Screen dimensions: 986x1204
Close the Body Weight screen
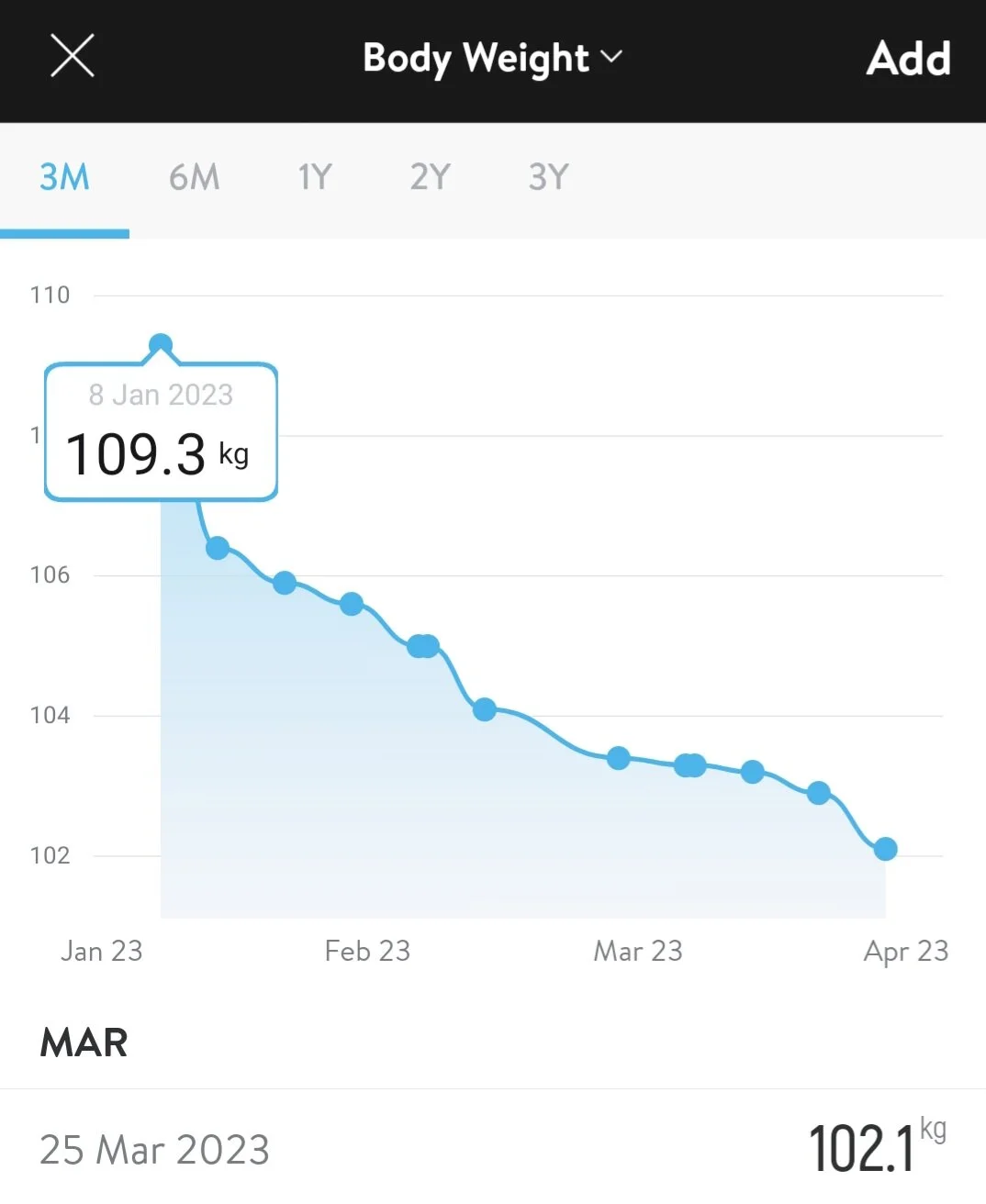tap(72, 57)
